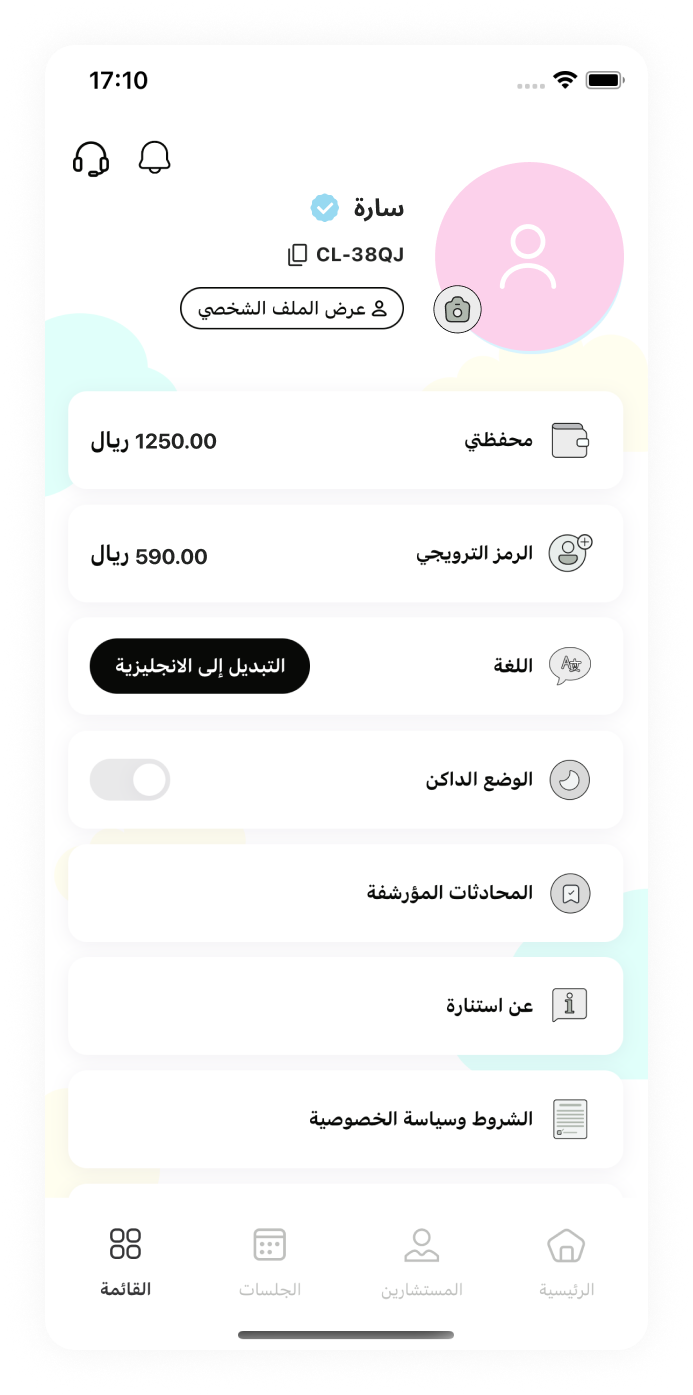Open الشروط وسياسة الخصوصية row
The height and width of the screenshot is (1395, 693).
click(x=345, y=1119)
